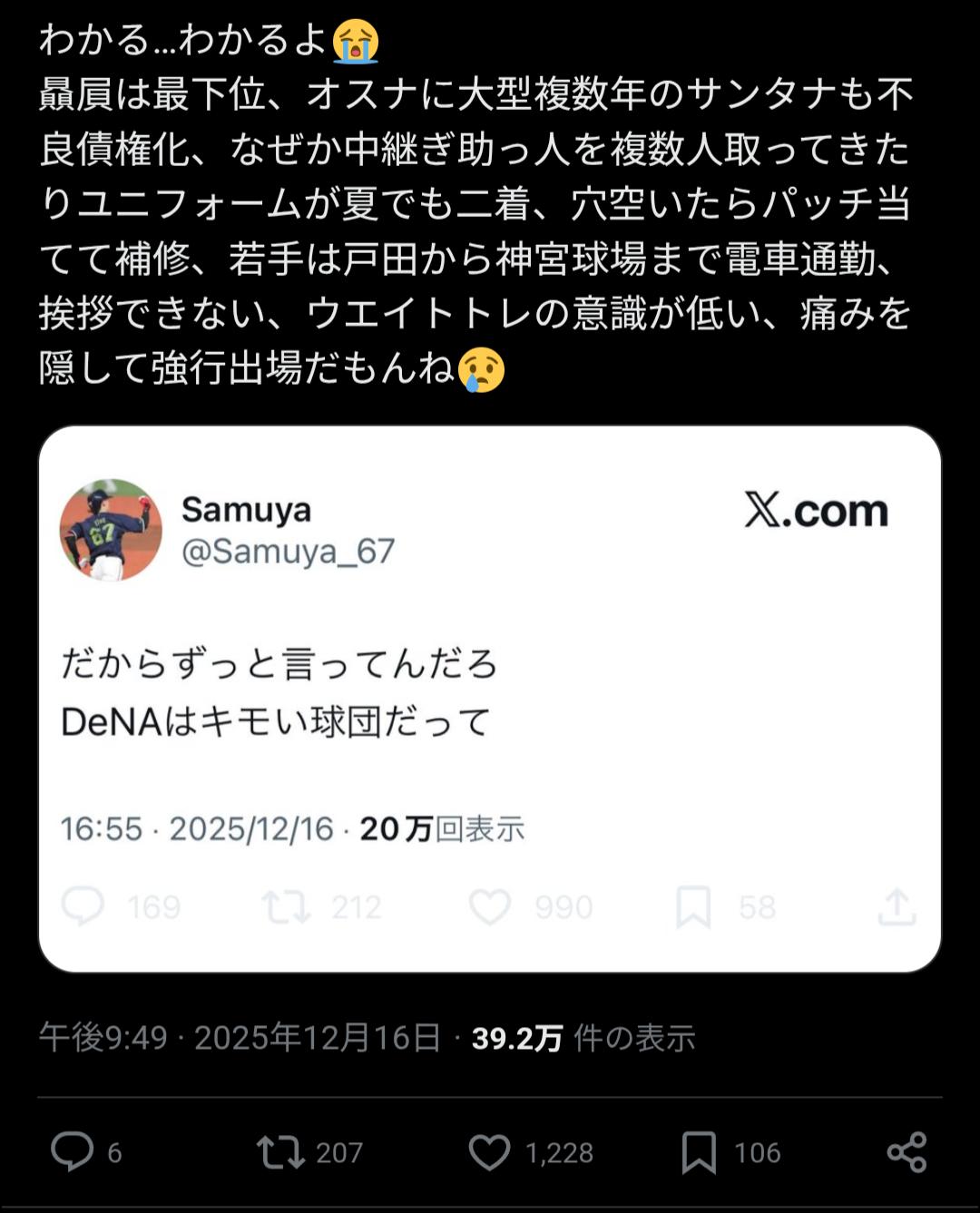Viewport: 980px width, 1213px height.
Task: Repost this post with 207 reposts
Action: click(281, 1152)
